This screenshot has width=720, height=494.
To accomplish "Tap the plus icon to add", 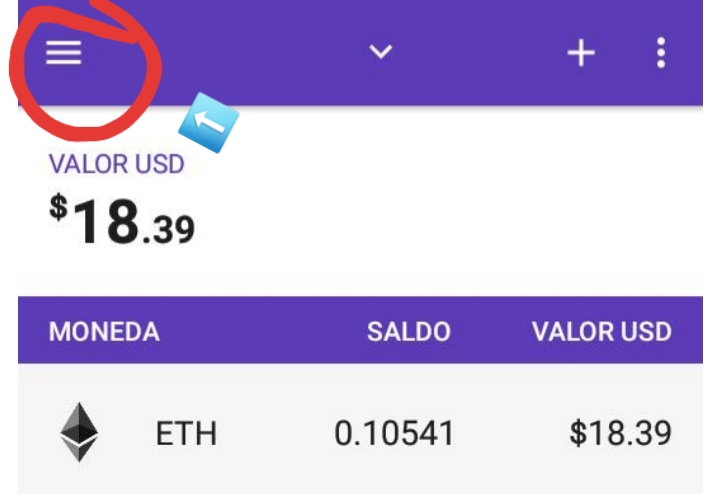I will coord(581,53).
